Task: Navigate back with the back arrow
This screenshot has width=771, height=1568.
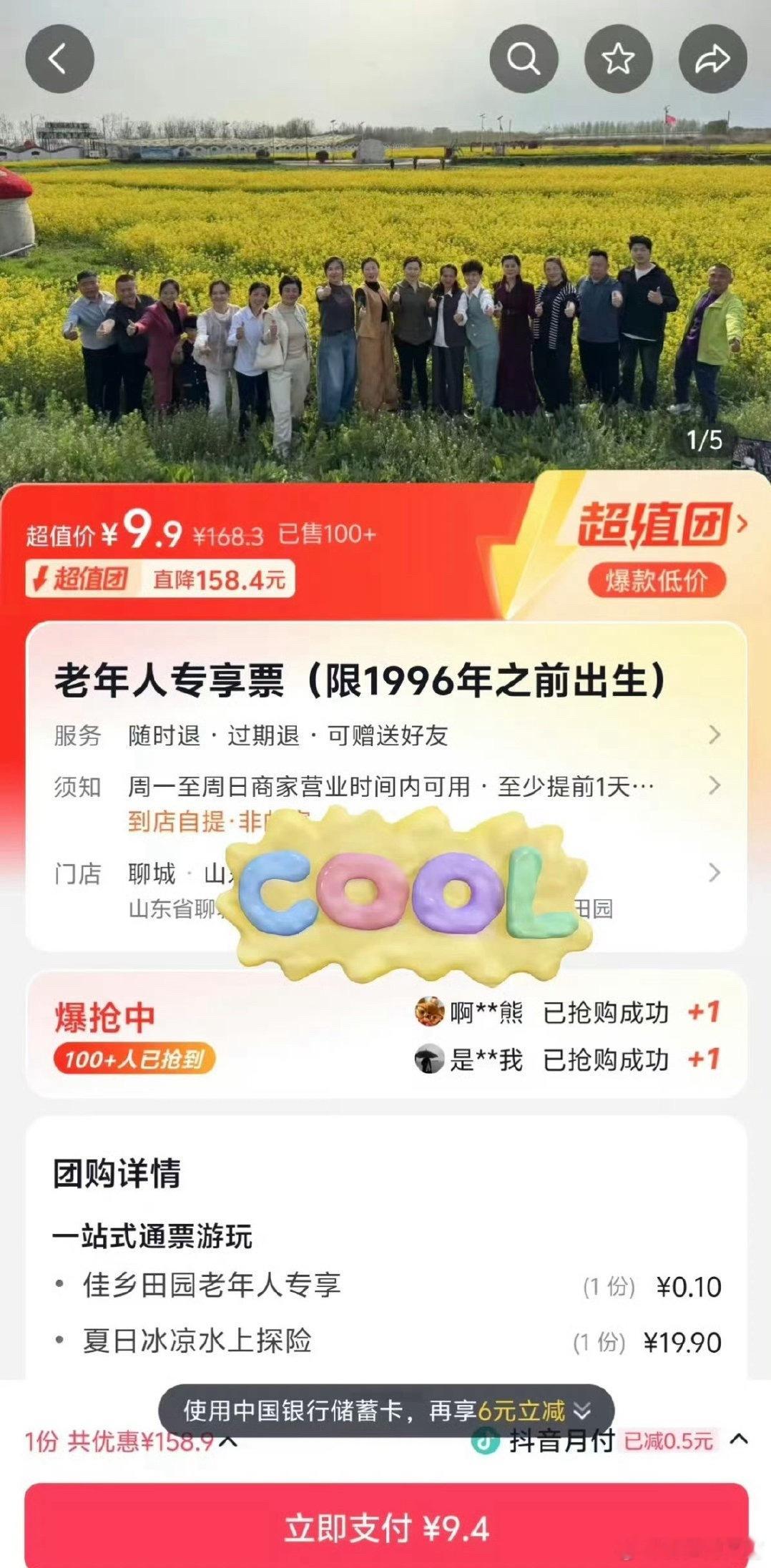Action: point(60,59)
